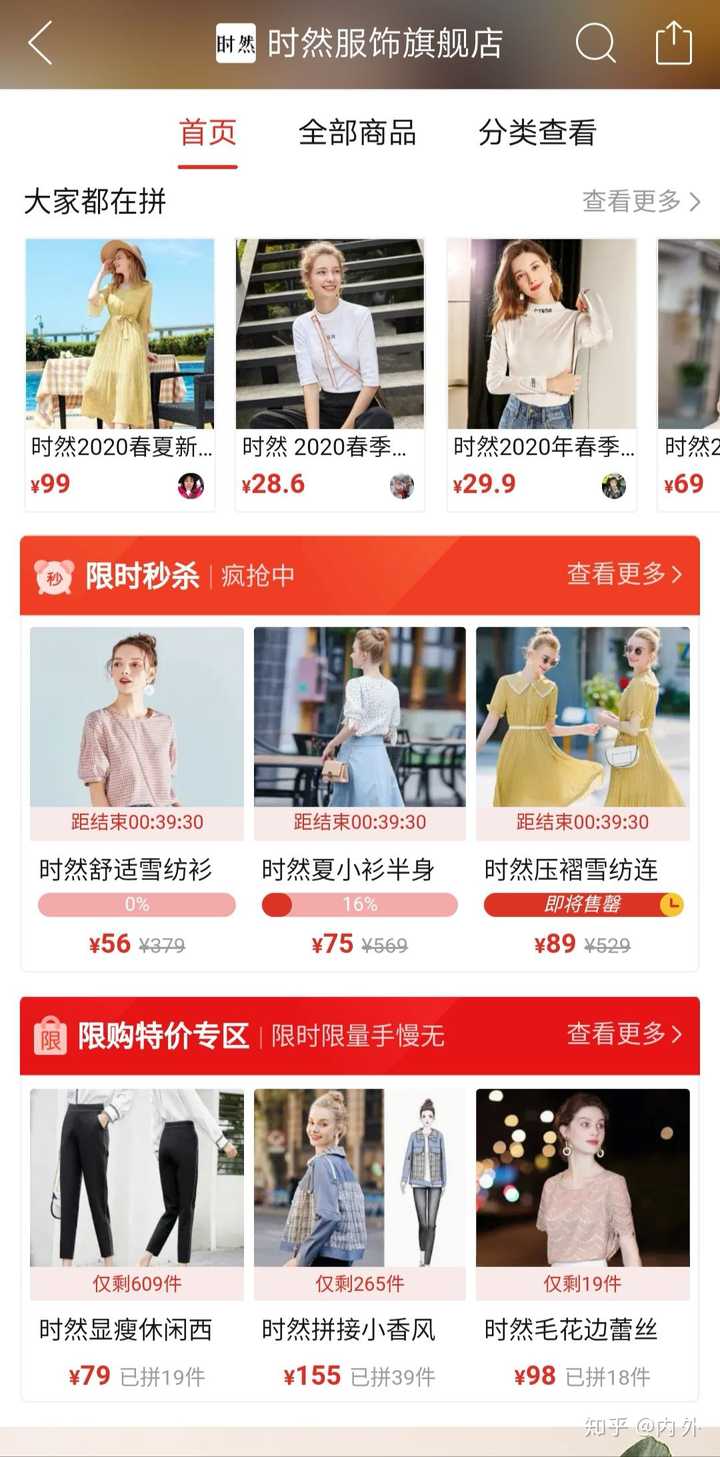Open the search on the store page
The image size is (720, 1457).
coord(596,42)
